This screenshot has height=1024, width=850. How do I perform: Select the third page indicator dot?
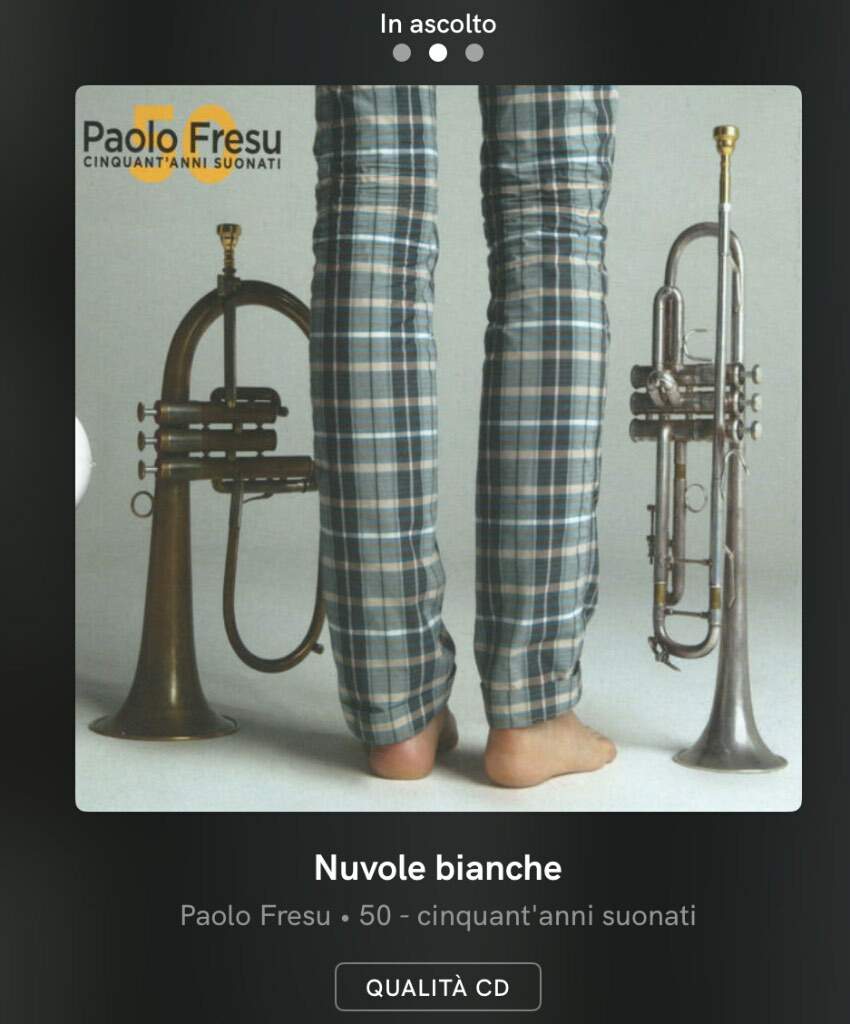(474, 53)
